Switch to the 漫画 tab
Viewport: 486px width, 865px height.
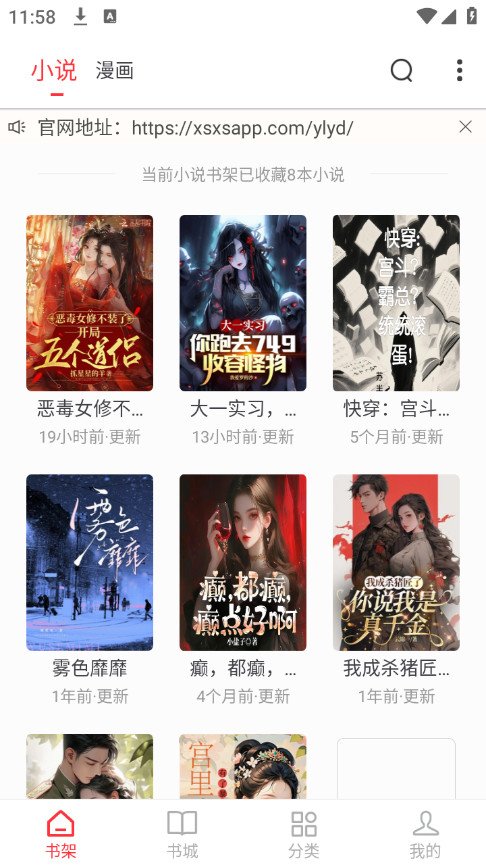pyautogui.click(x=115, y=71)
